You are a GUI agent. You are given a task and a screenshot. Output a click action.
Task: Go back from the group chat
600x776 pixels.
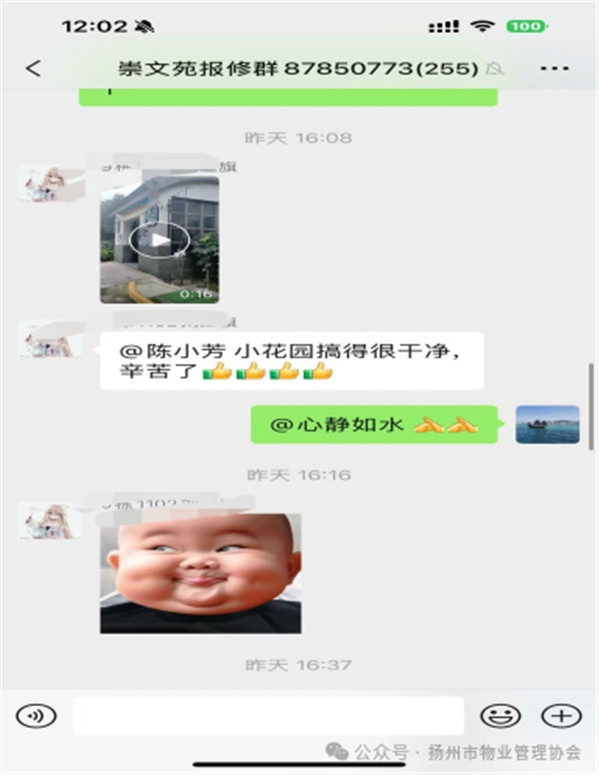[x=33, y=68]
